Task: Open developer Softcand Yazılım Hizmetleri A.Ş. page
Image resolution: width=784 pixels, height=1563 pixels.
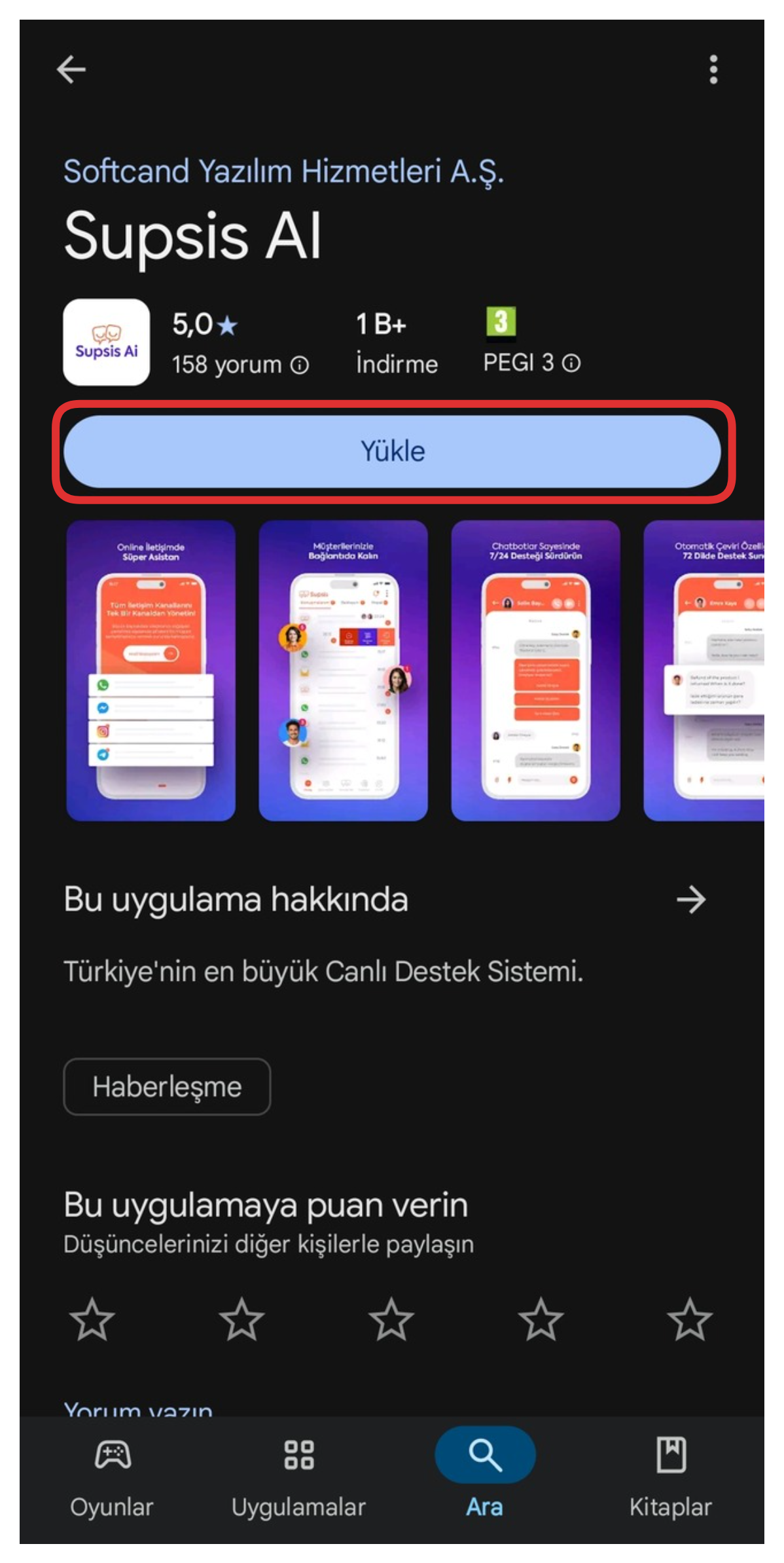Action: tap(283, 172)
